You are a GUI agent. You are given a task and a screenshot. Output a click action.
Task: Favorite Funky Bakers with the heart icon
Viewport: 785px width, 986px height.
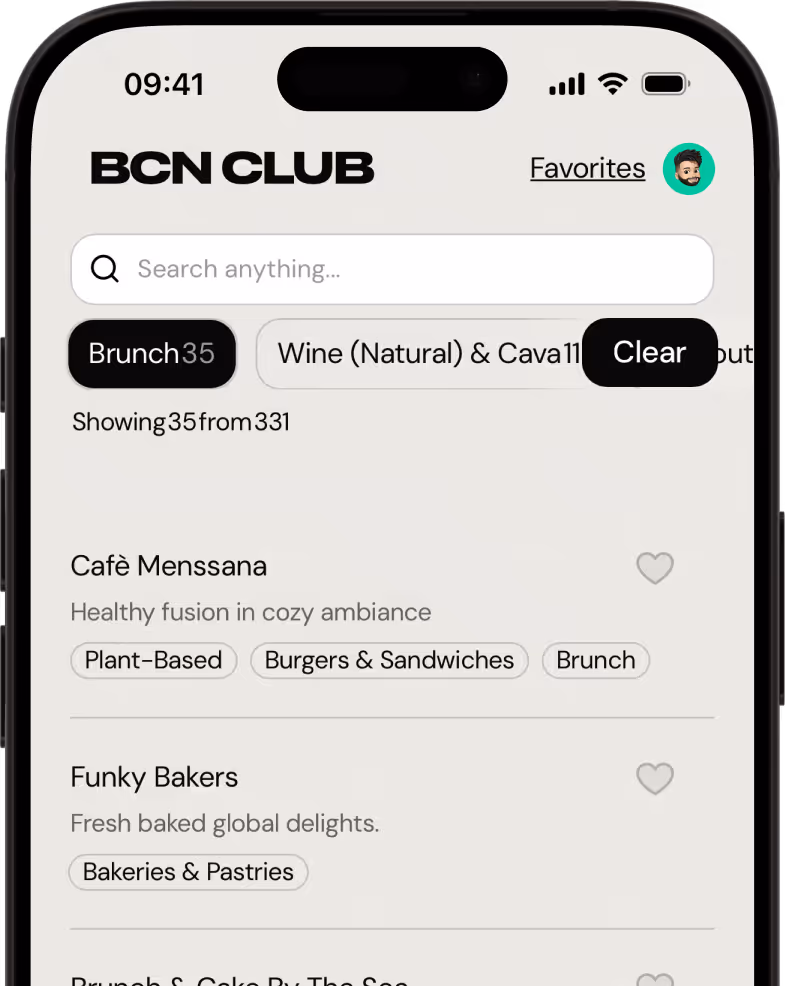click(655, 779)
